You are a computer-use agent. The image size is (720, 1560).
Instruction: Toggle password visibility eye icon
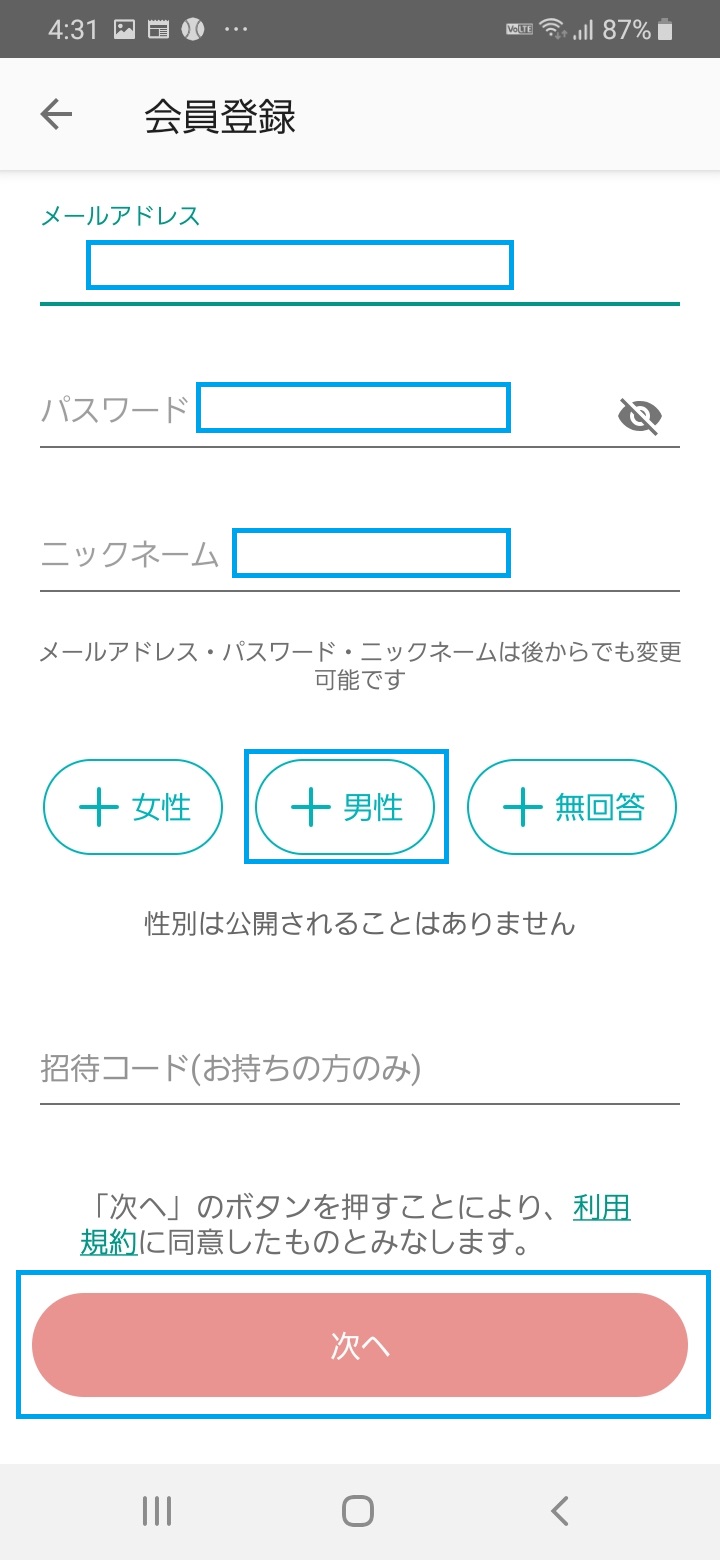[640, 414]
